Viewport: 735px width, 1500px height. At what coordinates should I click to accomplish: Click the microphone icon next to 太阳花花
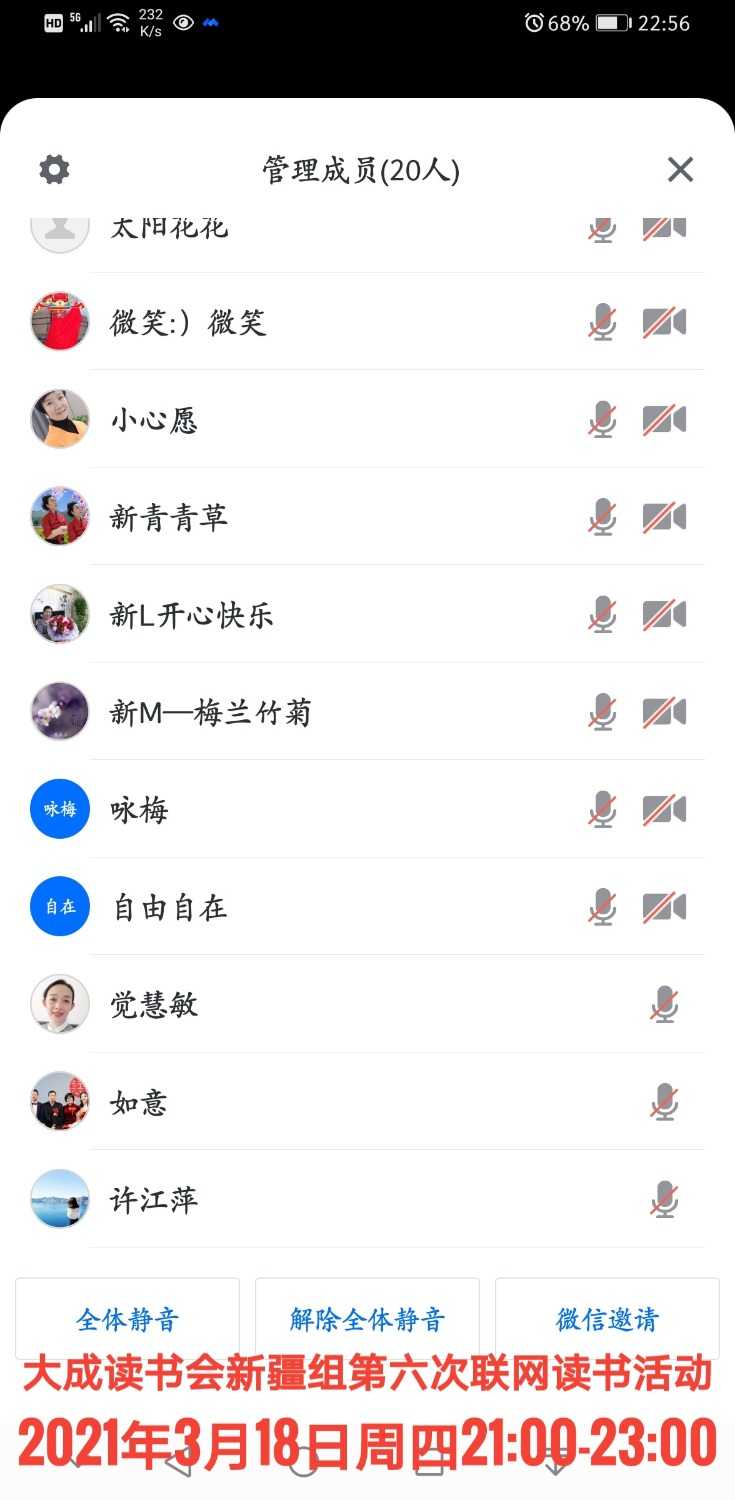[x=602, y=228]
